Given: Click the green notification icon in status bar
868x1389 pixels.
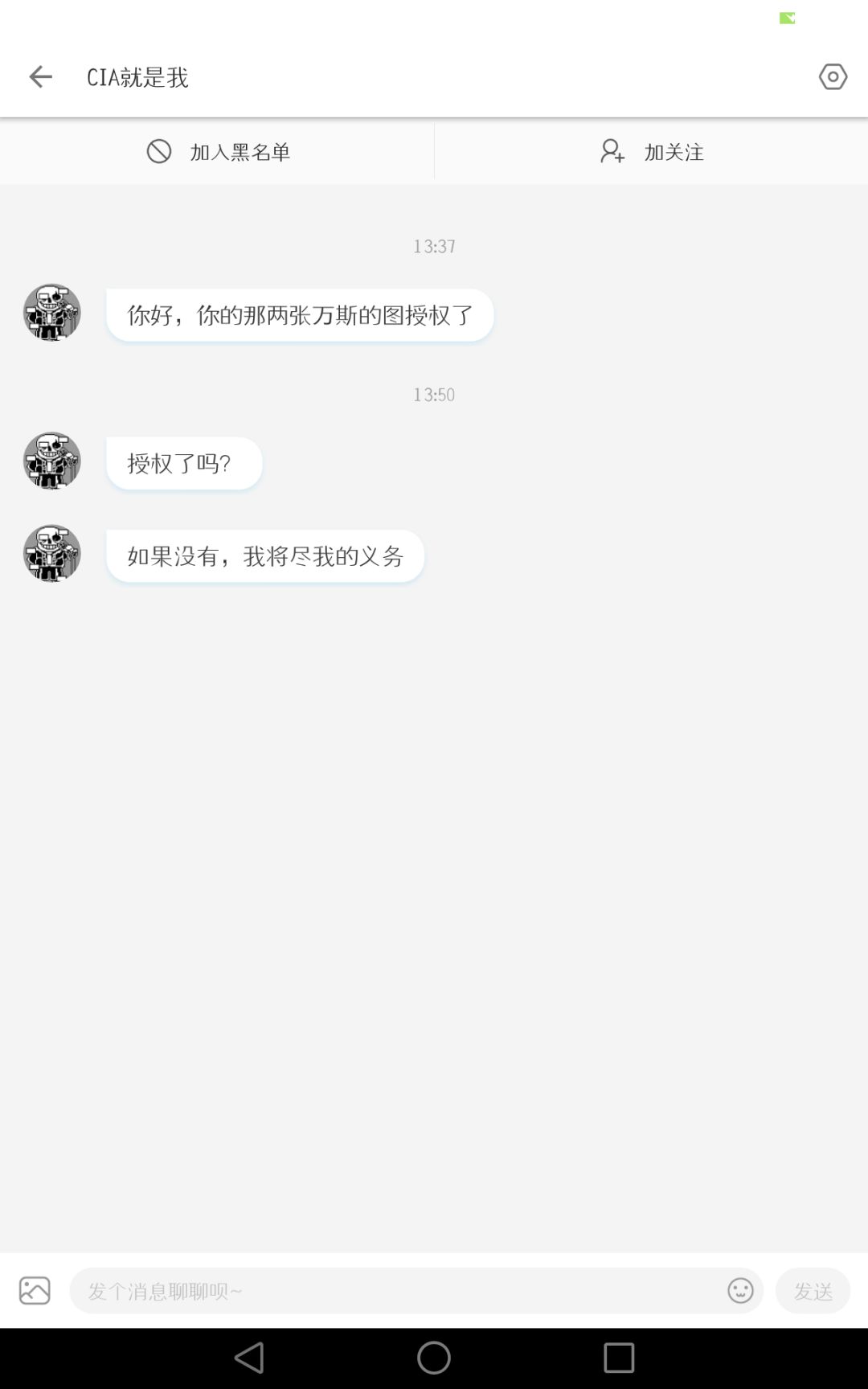Looking at the screenshot, I should (x=788, y=16).
